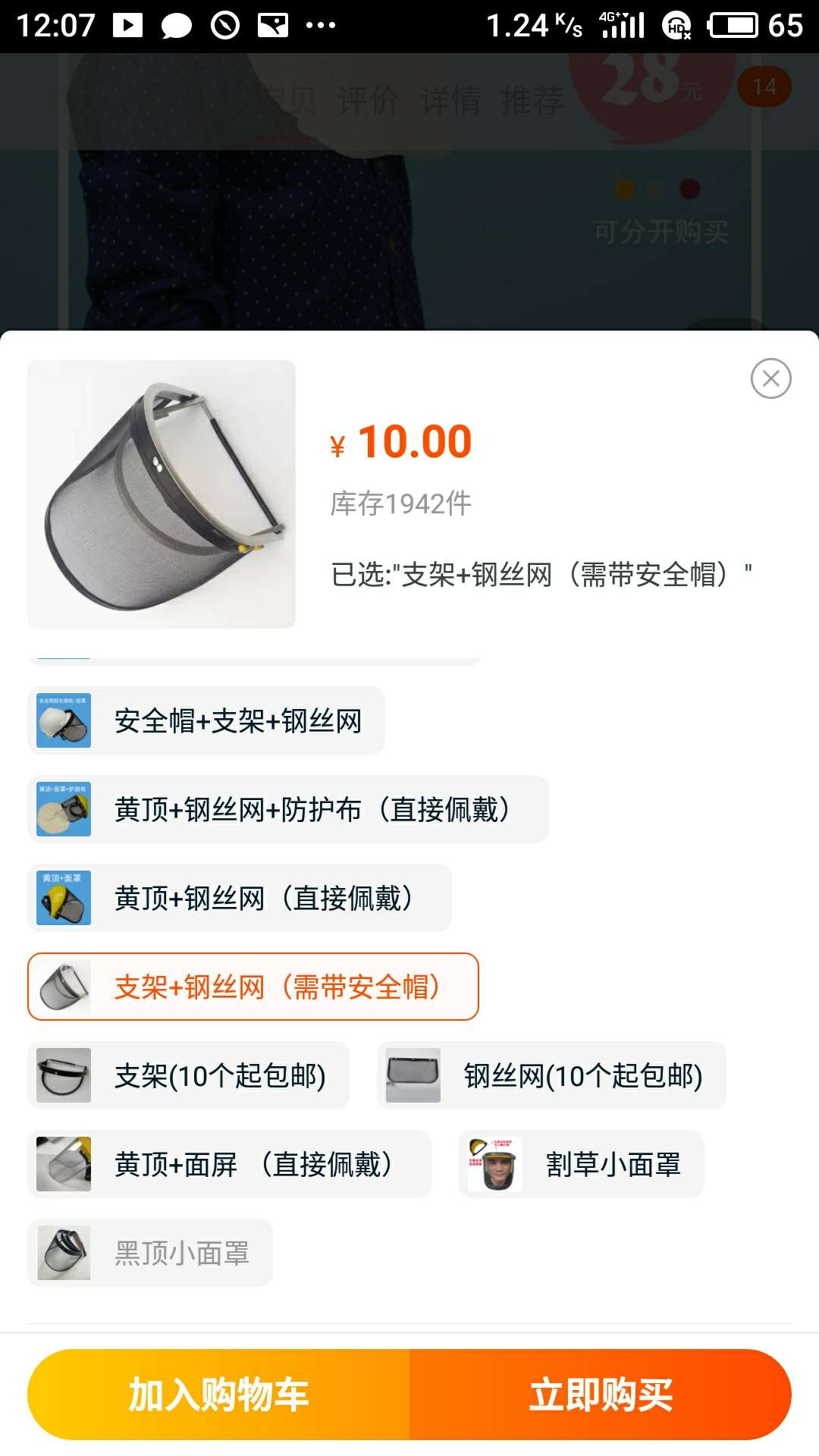The width and height of the screenshot is (819, 1456).
Task: Select the 安全帽+支架+钢丝网 option
Action: [206, 720]
